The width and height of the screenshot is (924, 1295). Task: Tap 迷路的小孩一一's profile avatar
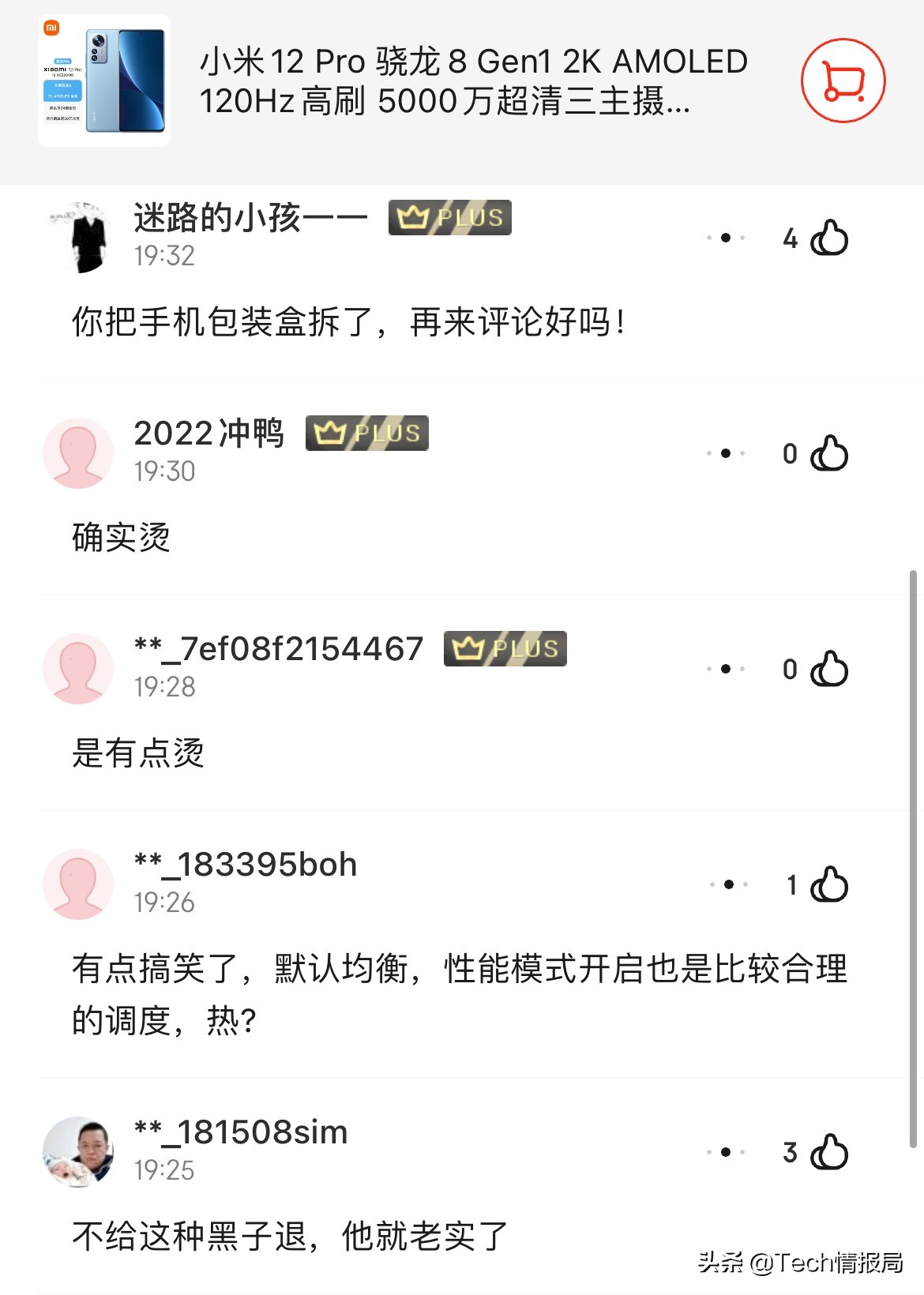pos(77,235)
